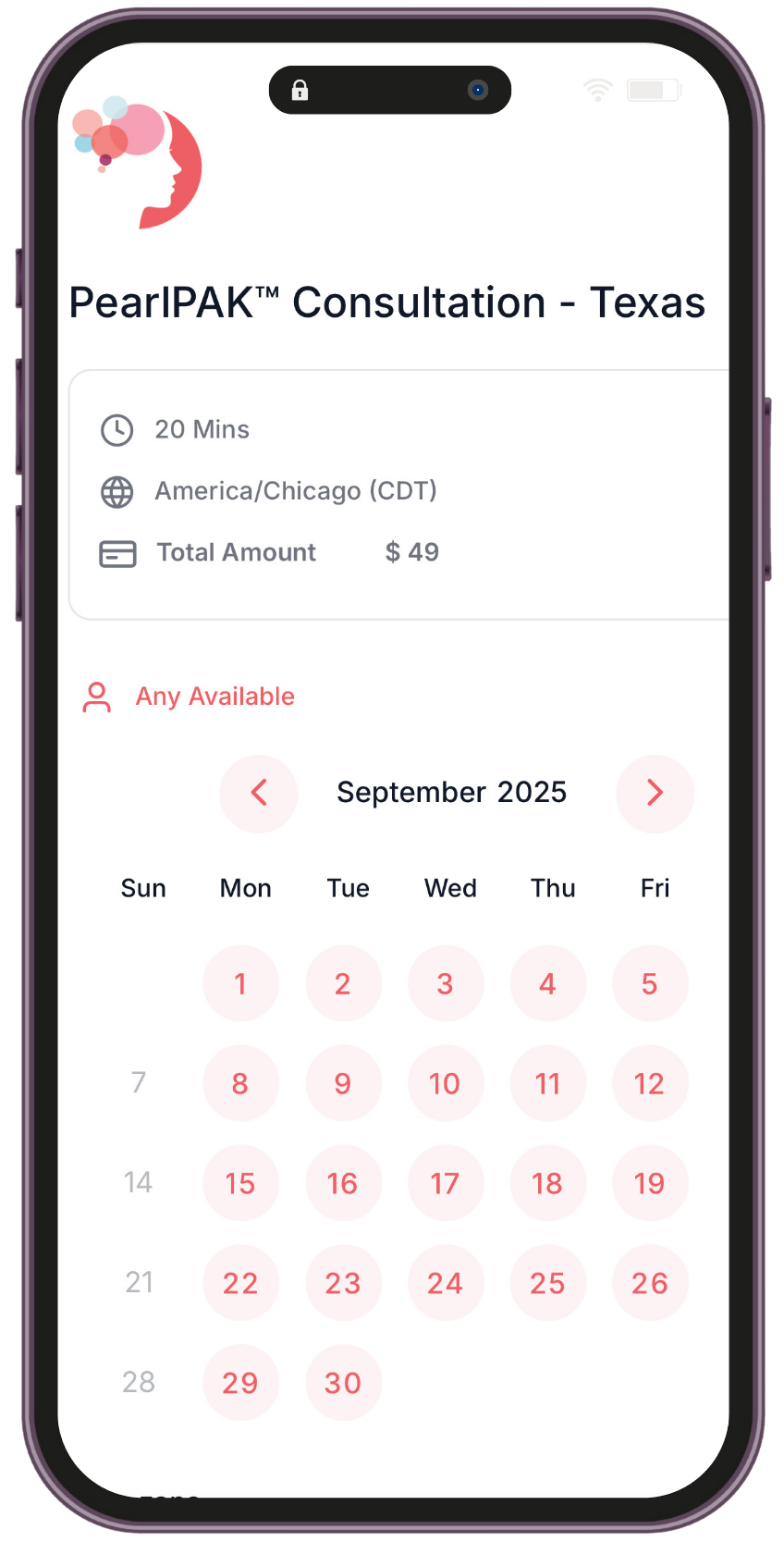784x1542 pixels.
Task: Pick Tuesday, September 2
Action: [x=343, y=983]
